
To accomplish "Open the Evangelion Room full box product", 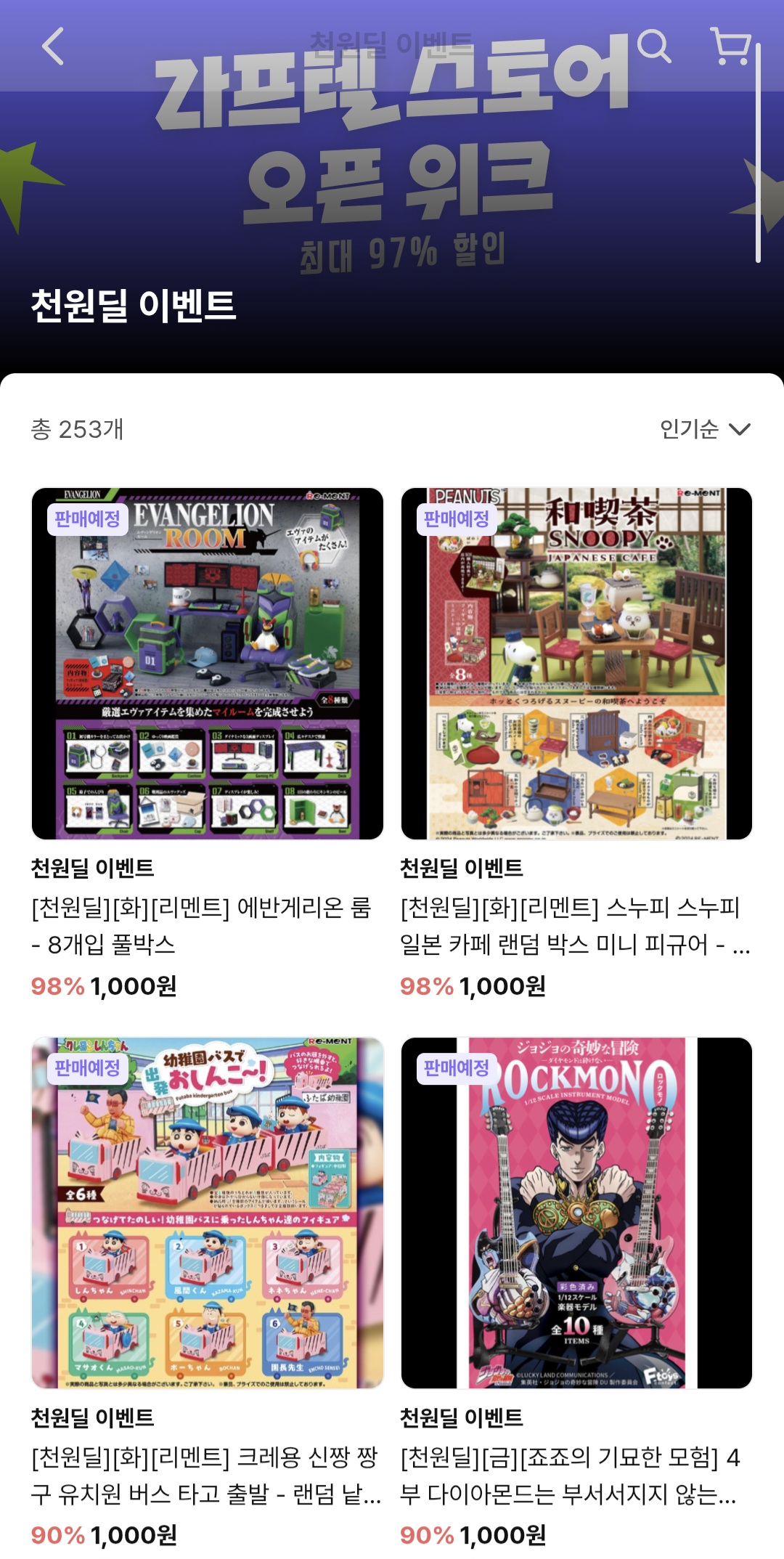I will click(208, 664).
